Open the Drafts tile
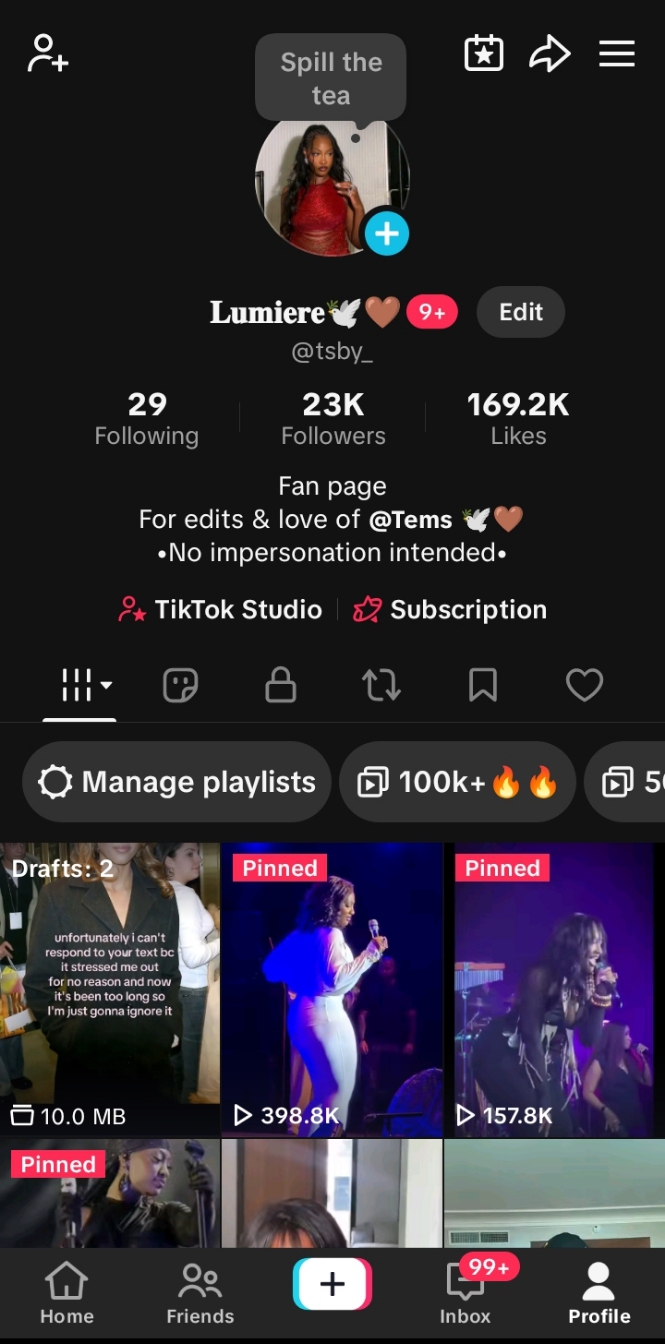The height and width of the screenshot is (1344, 665). (x=110, y=988)
